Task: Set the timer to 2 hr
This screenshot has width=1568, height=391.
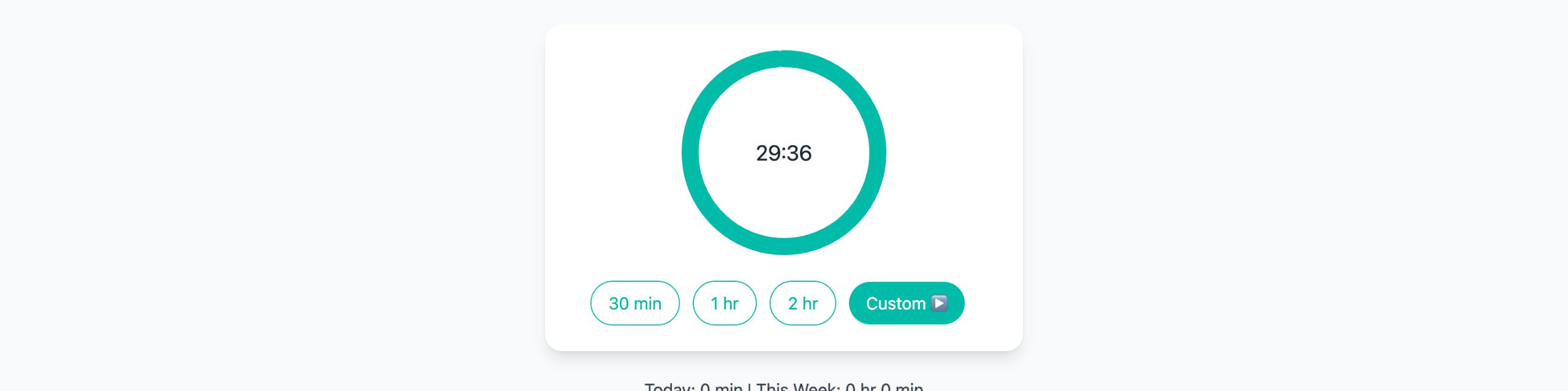Action: pyautogui.click(x=802, y=303)
